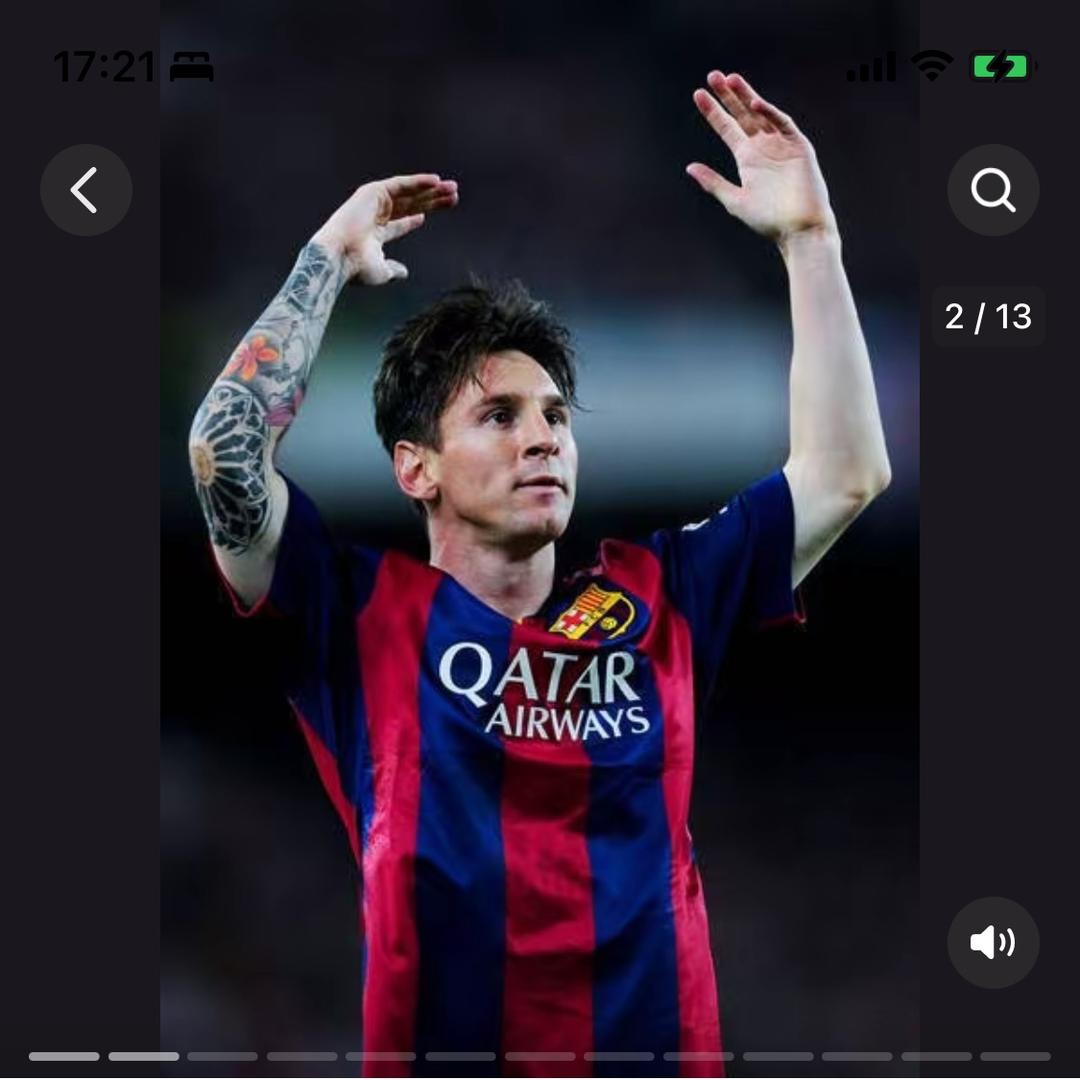Screen dimensions: 1080x1080
Task: Open search with the magnifier icon
Action: click(x=993, y=190)
